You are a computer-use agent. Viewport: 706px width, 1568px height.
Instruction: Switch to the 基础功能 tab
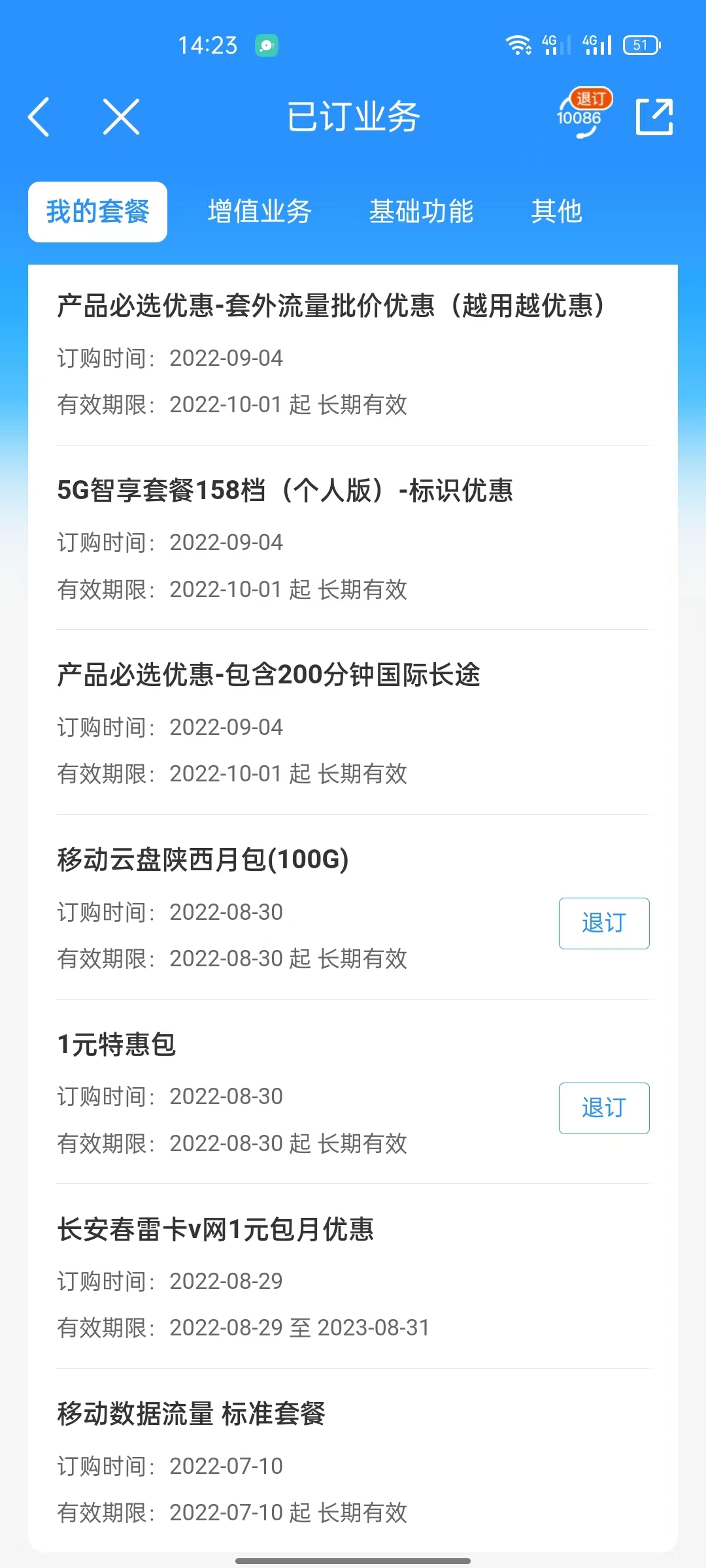(421, 212)
